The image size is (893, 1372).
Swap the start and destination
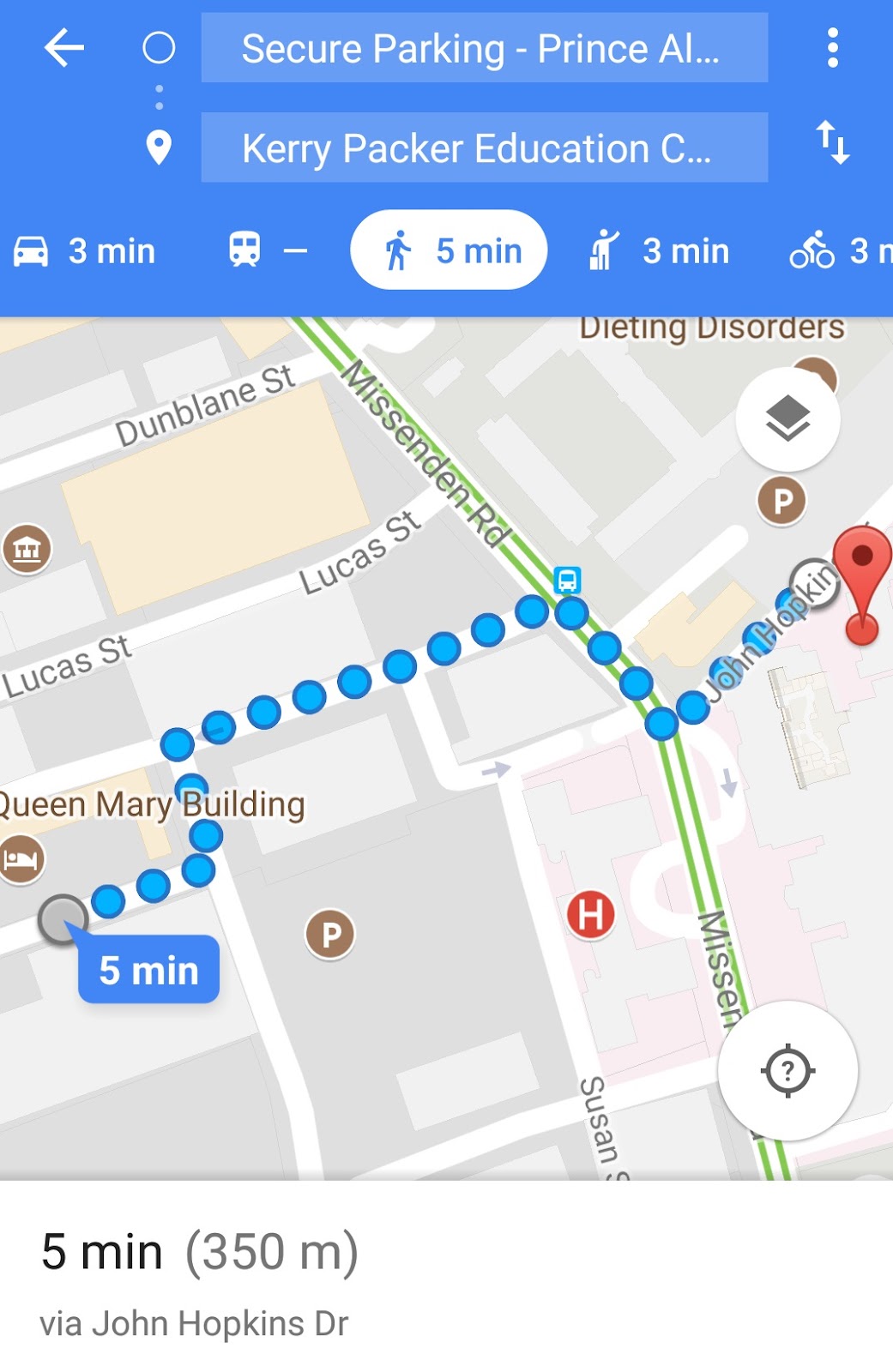click(x=832, y=142)
